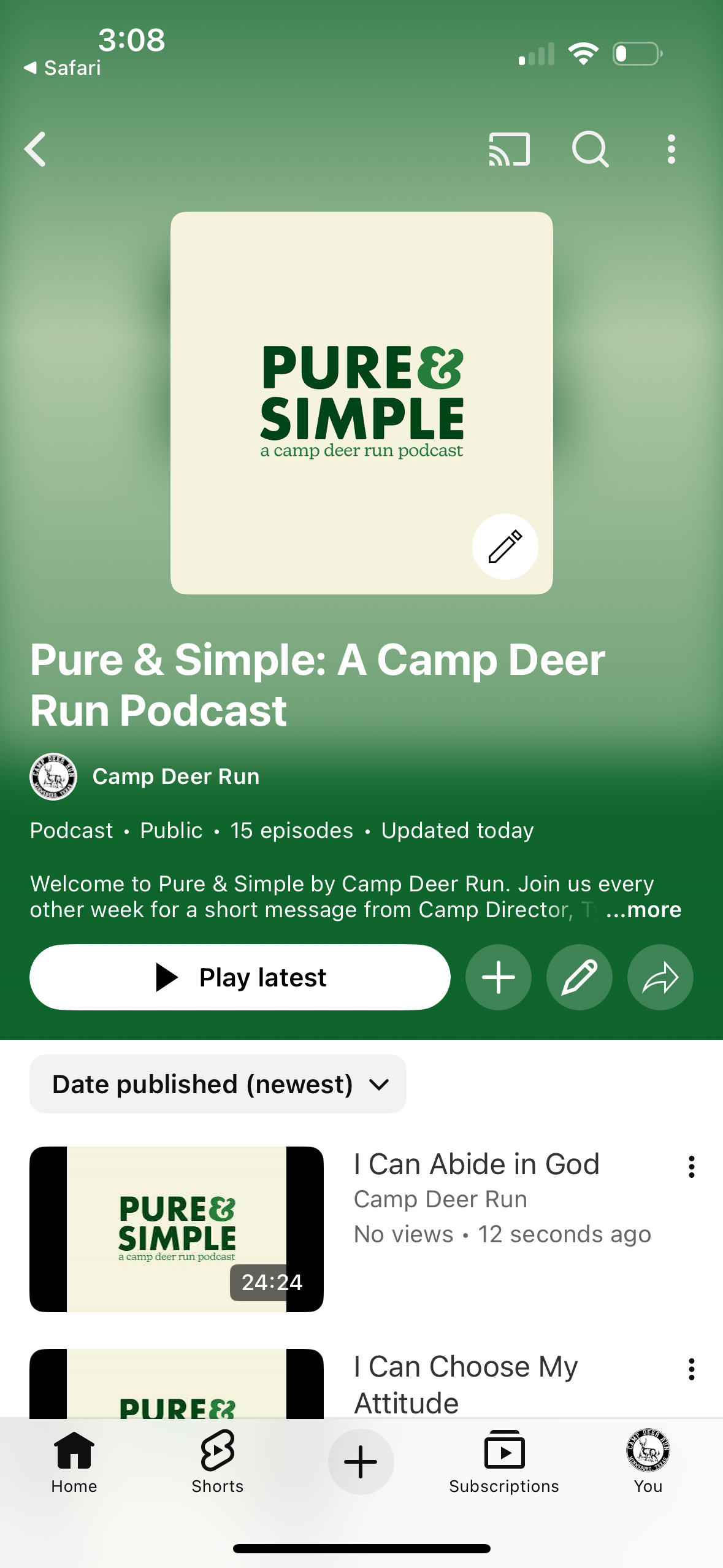Create new content with the bottom plus

[361, 1462]
